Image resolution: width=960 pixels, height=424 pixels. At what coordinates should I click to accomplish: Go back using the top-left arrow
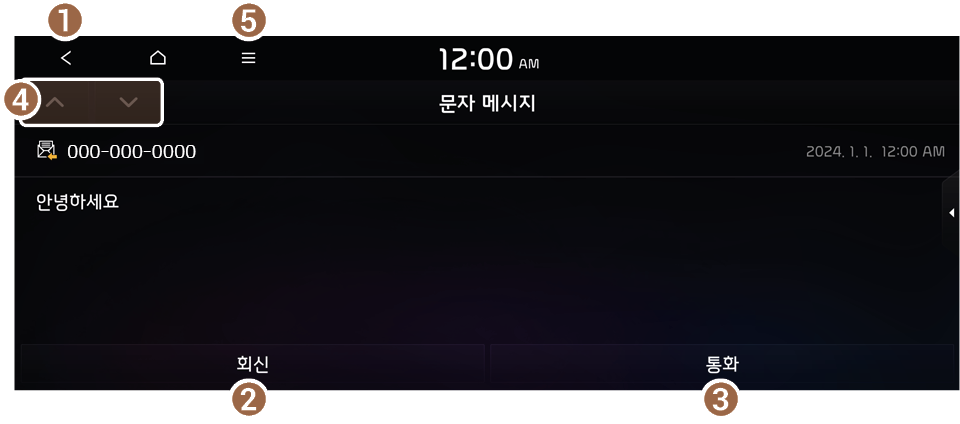tap(66, 58)
